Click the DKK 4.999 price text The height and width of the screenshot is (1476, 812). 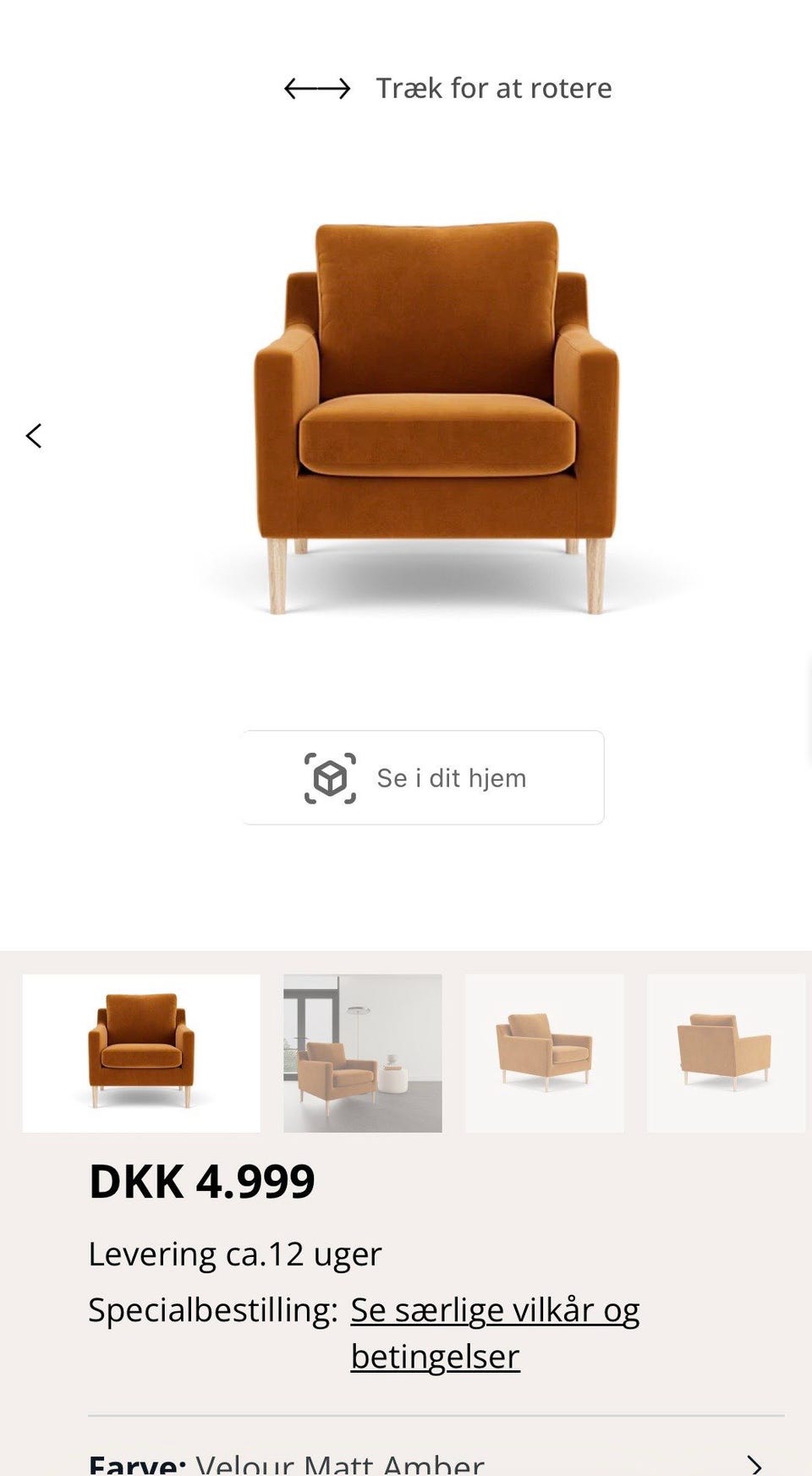[x=201, y=1181]
